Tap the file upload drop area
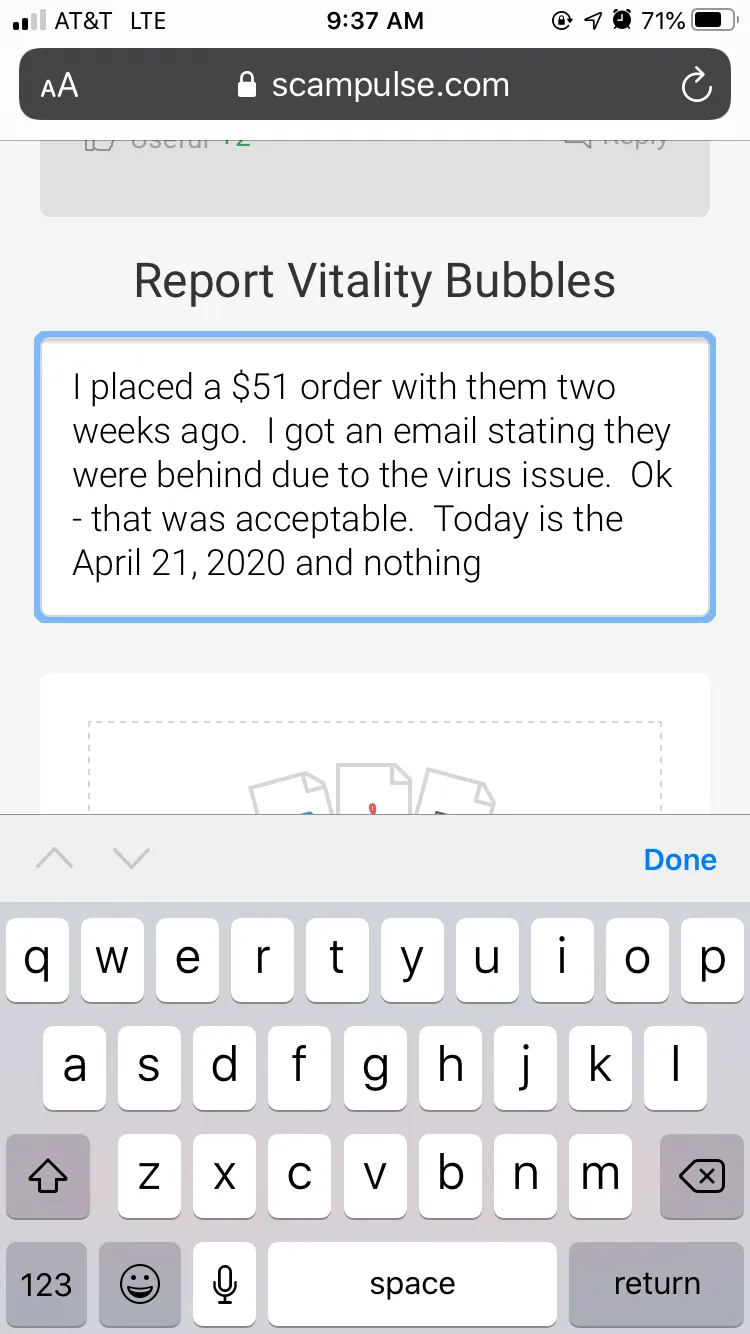This screenshot has height=1334, width=750. tap(375, 767)
